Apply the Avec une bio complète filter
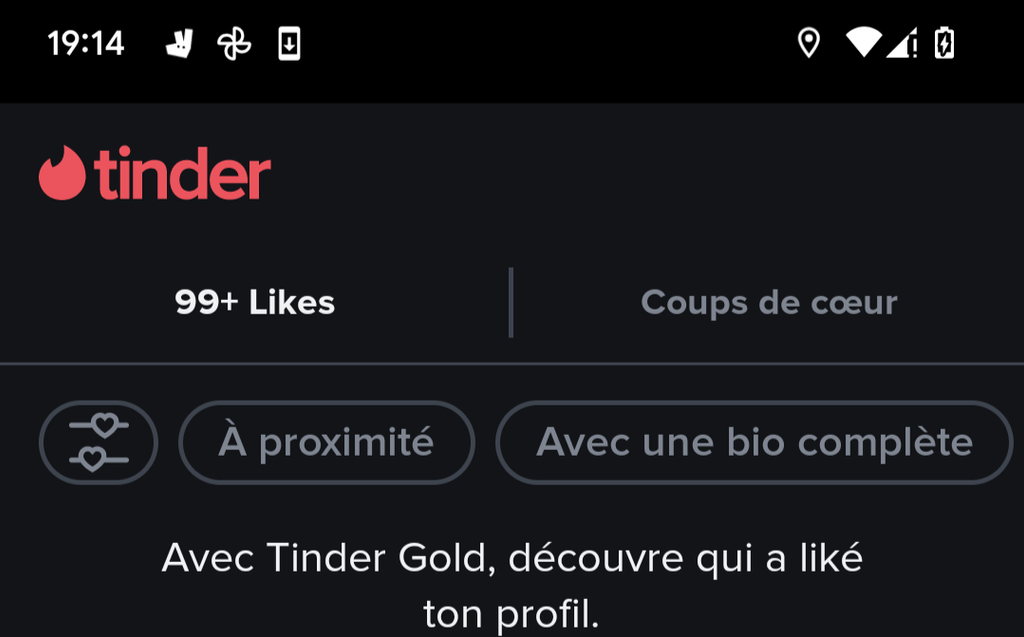The height and width of the screenshot is (637, 1024). point(754,442)
